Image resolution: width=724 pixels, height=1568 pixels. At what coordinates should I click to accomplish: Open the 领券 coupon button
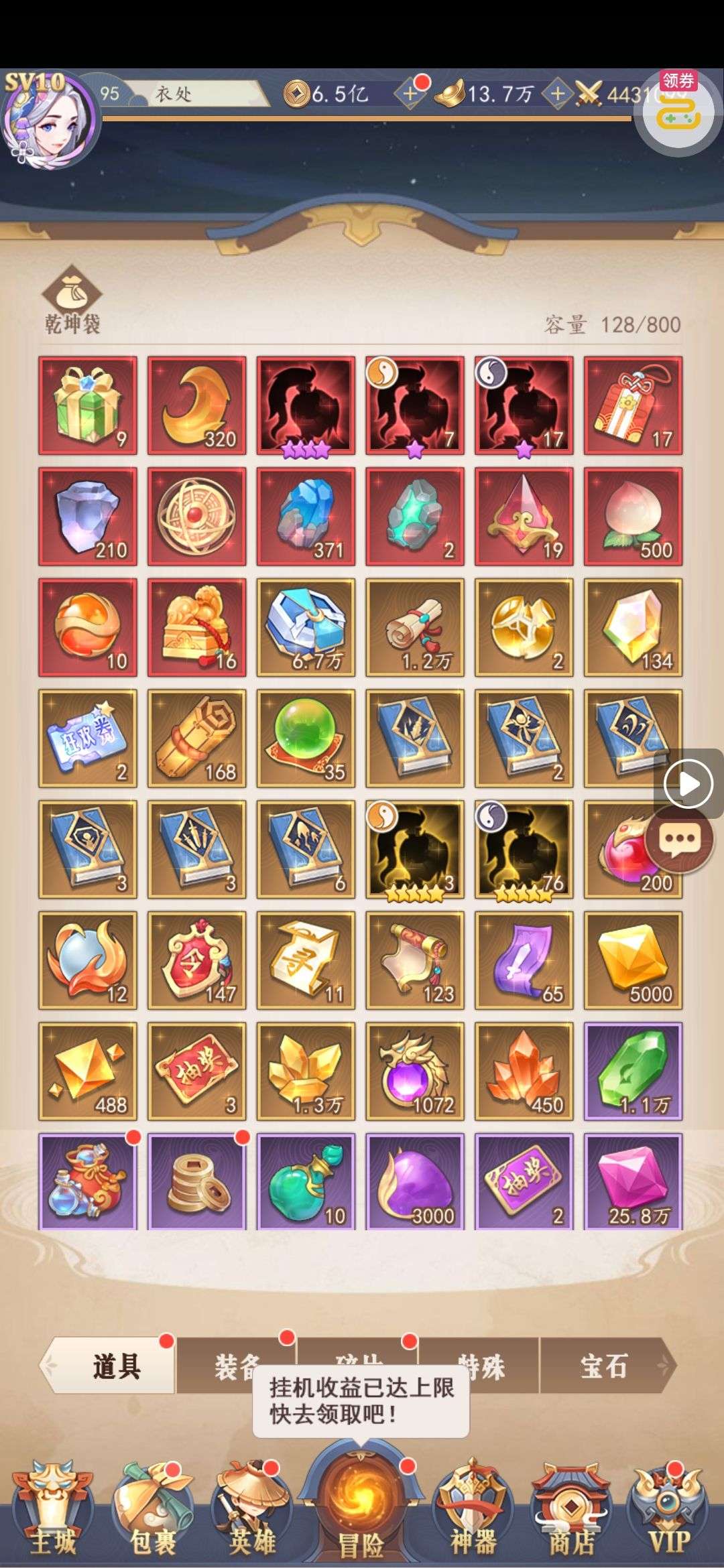click(678, 106)
